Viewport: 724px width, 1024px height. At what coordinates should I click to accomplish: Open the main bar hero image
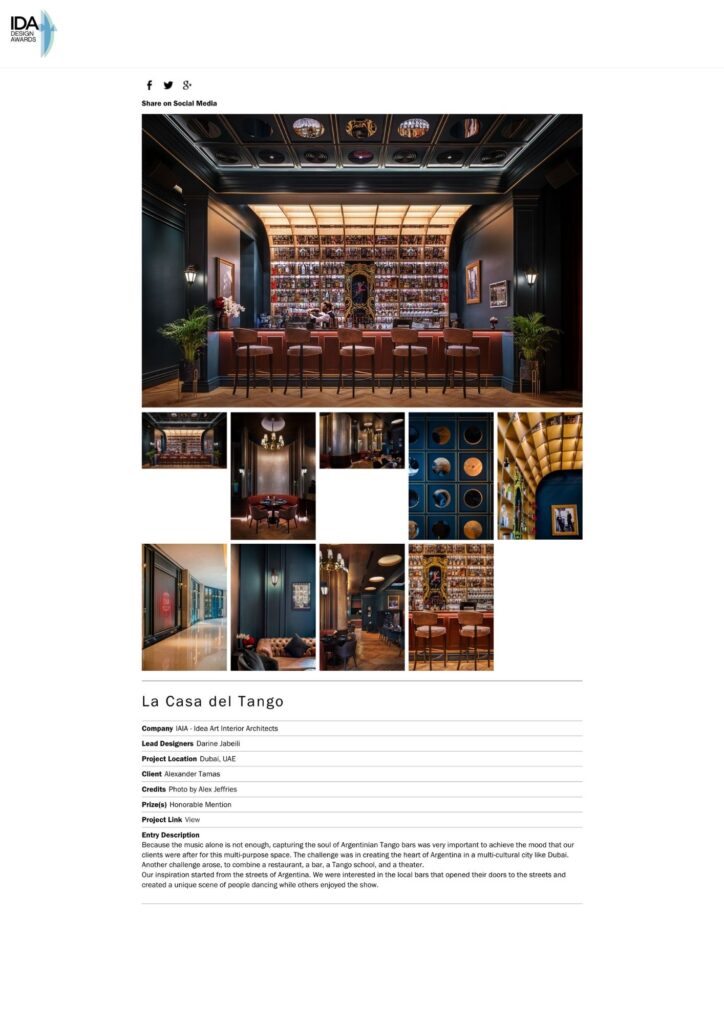tap(362, 260)
